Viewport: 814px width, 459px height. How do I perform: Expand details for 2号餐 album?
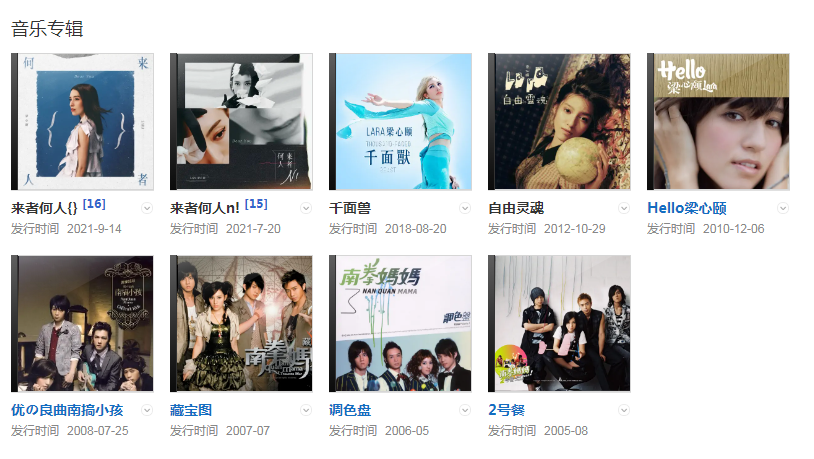[x=624, y=410]
